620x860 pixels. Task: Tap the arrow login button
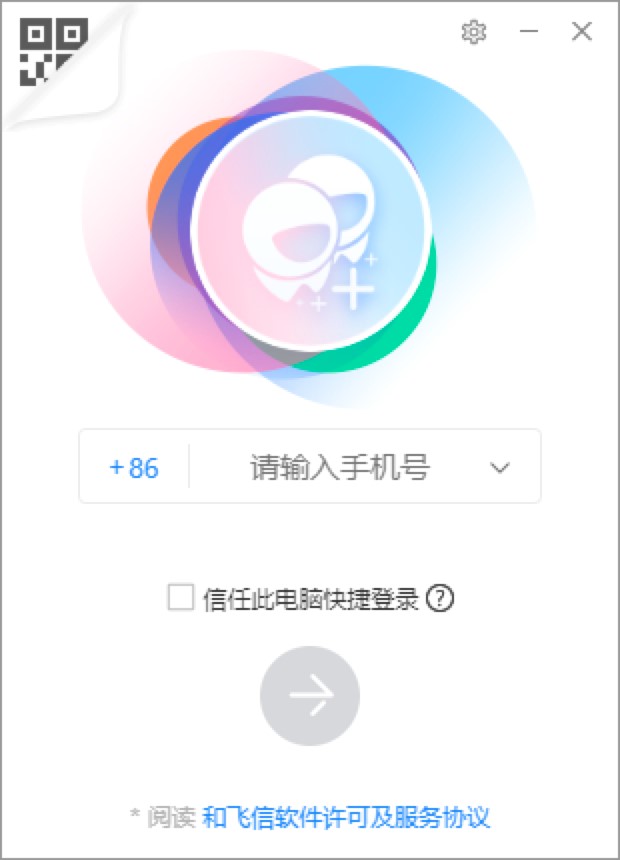[310, 696]
